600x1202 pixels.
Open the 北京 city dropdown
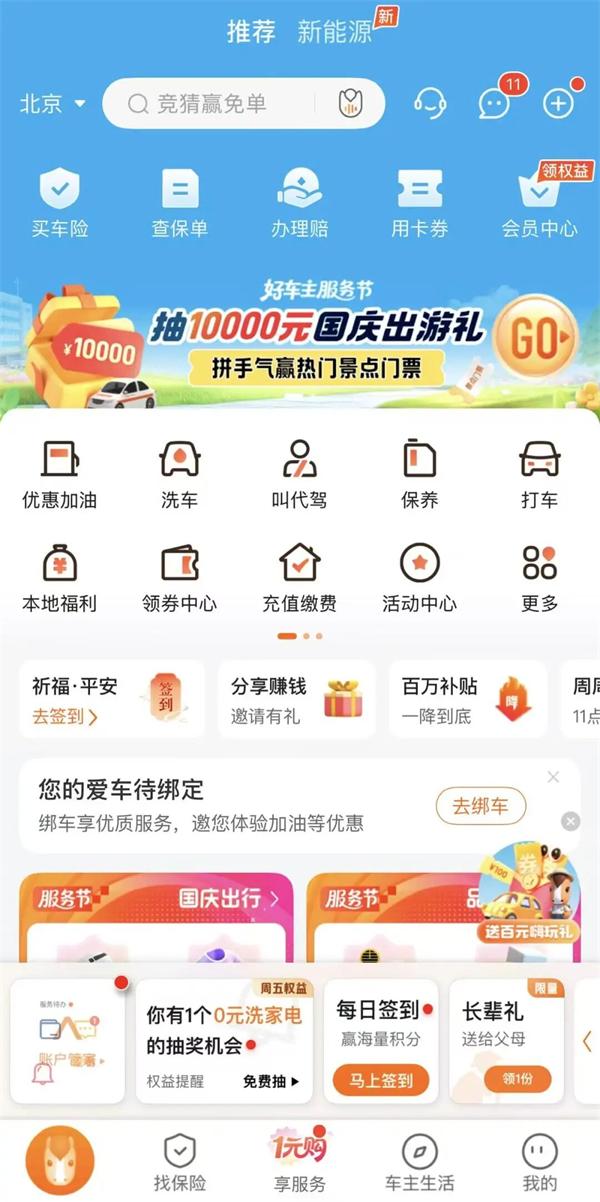52,103
